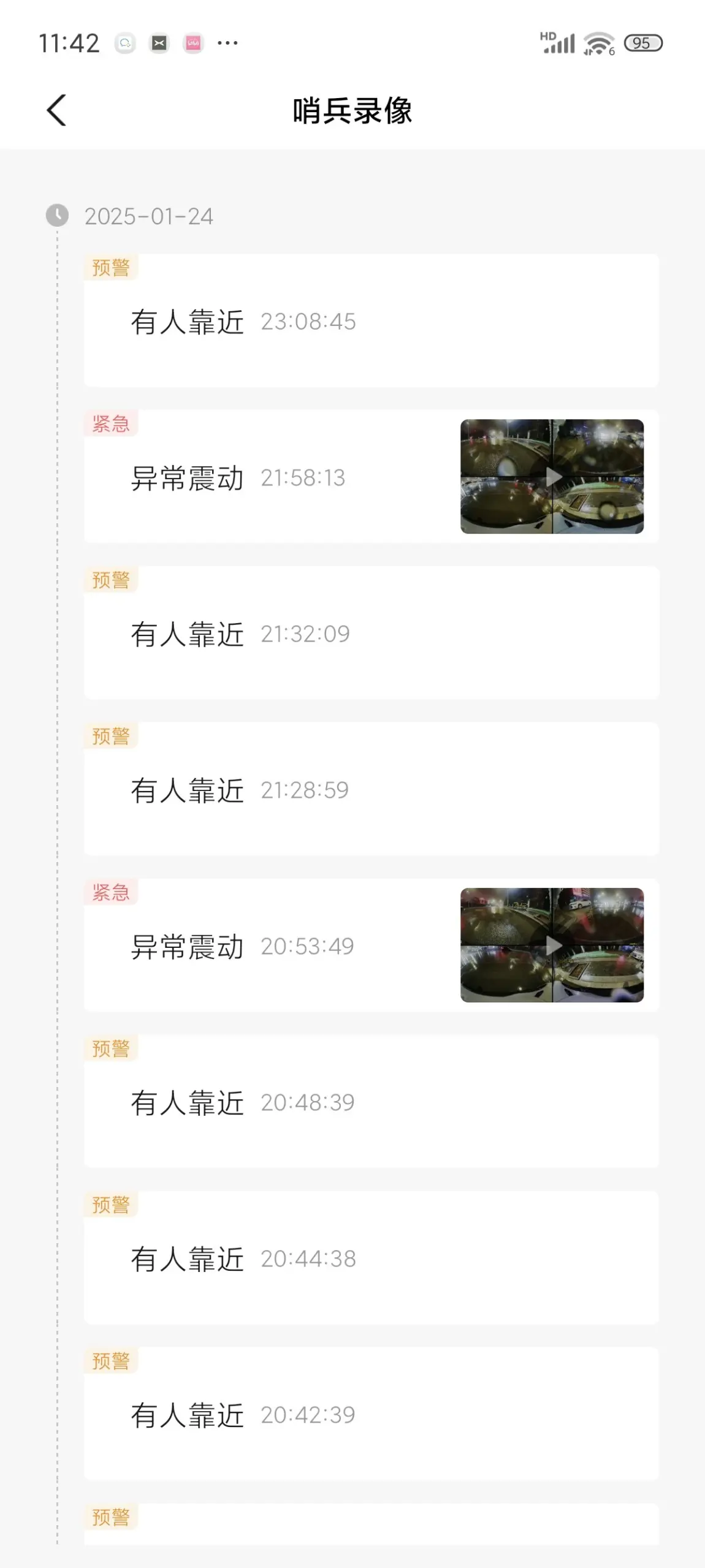
Task: Go back from the 哨兵录像 screen
Action: (56, 111)
